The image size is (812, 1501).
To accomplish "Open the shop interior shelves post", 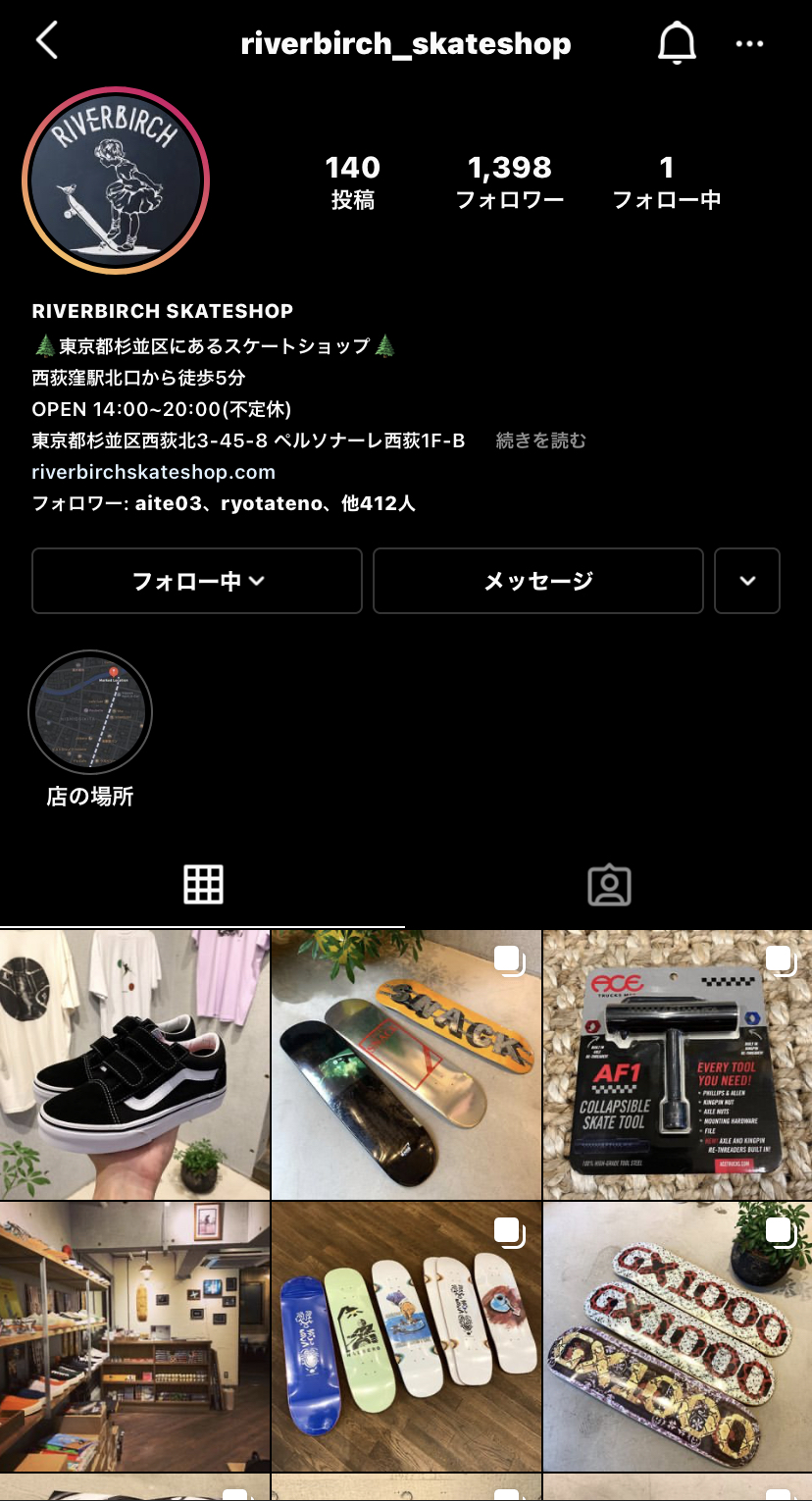I will tap(134, 1336).
